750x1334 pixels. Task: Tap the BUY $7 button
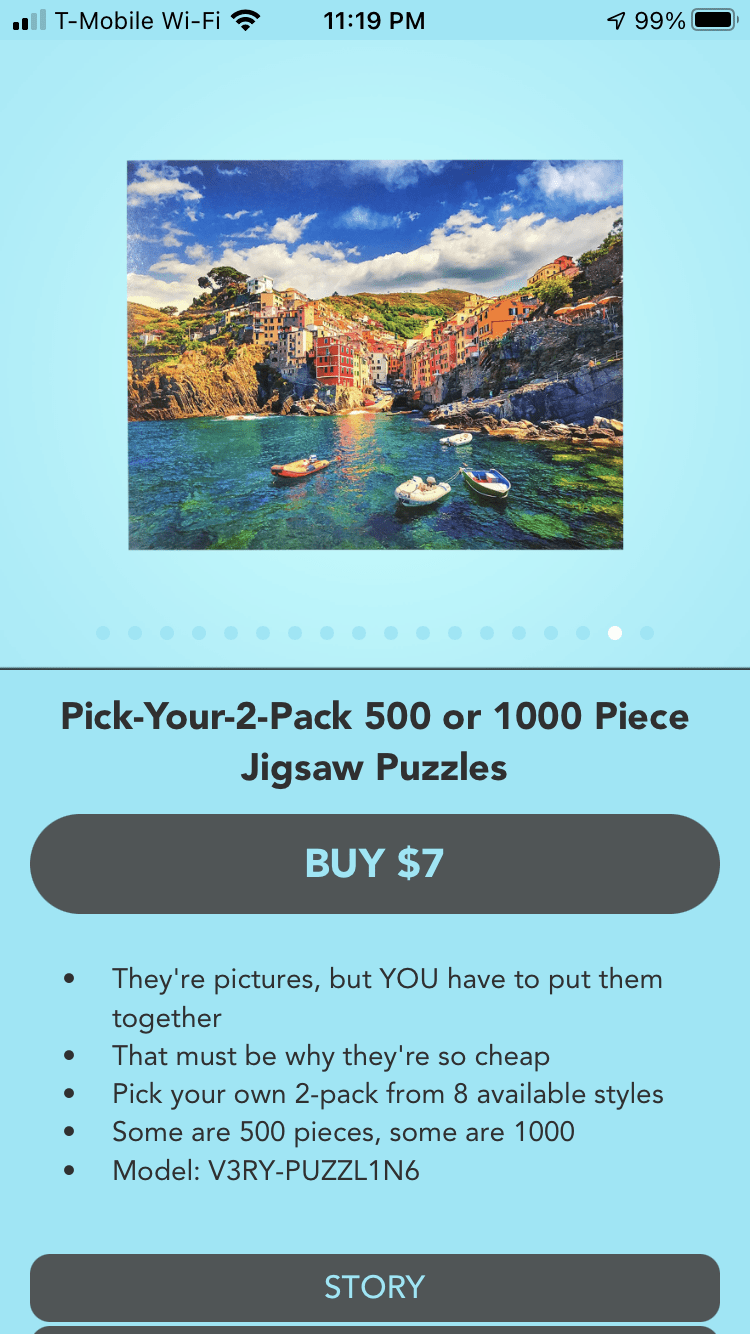pyautogui.click(x=374, y=863)
